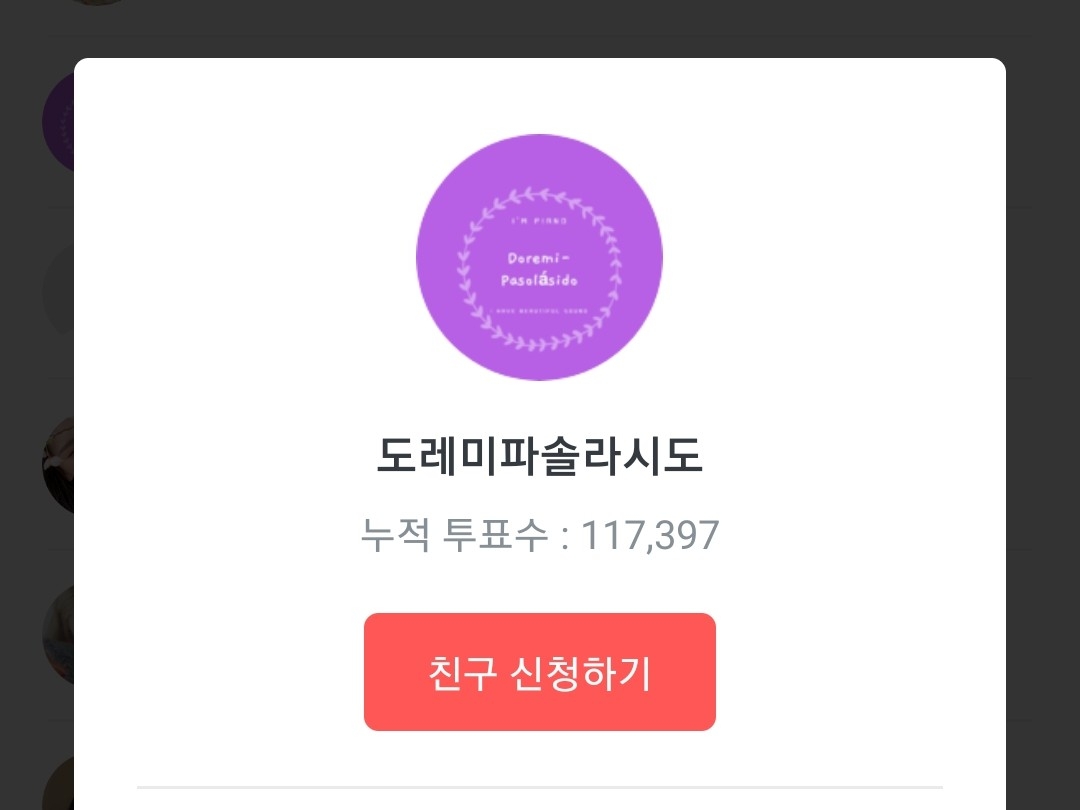The height and width of the screenshot is (810, 1080).
Task: View 도레미파솔라시도's purple profile picture
Action: 539,257
